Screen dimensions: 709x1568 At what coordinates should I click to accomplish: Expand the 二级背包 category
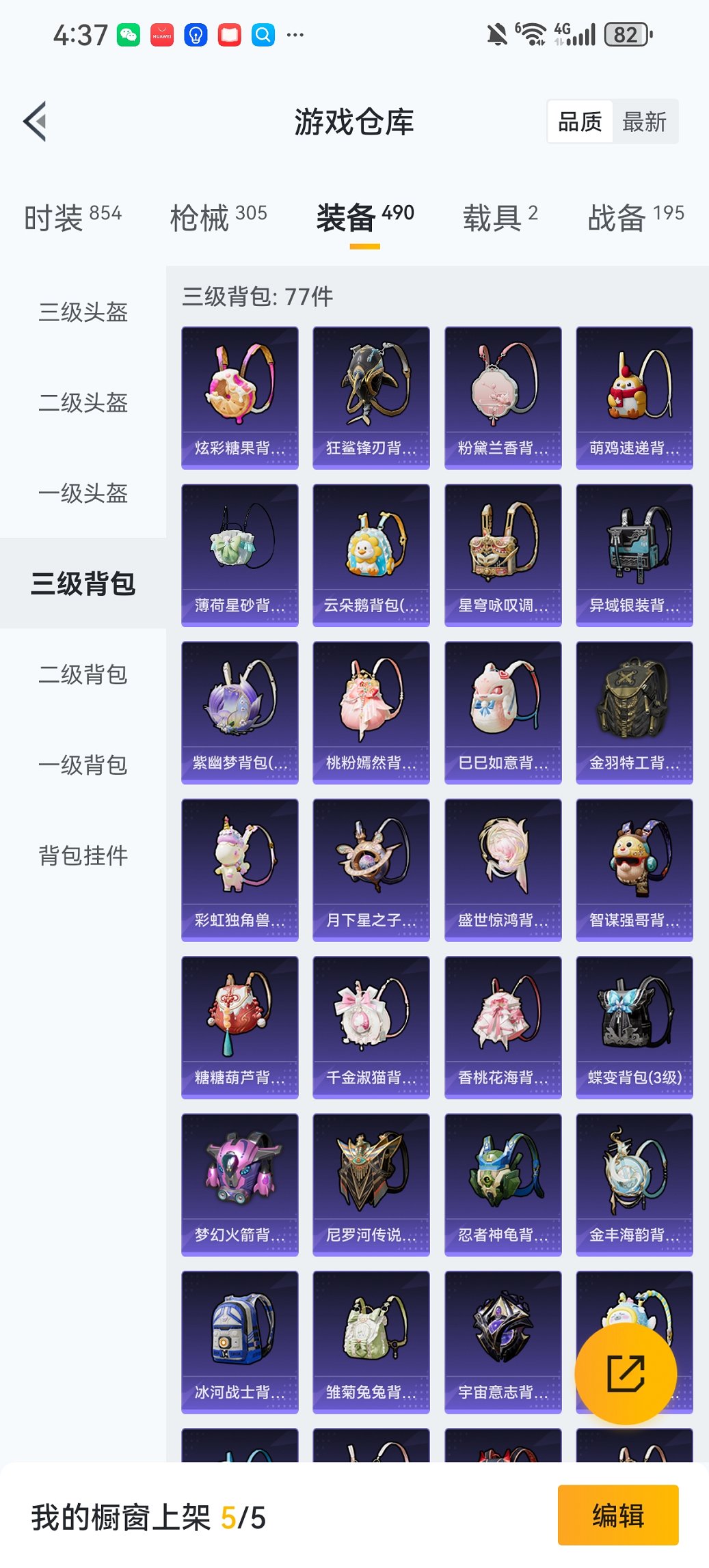click(x=82, y=675)
